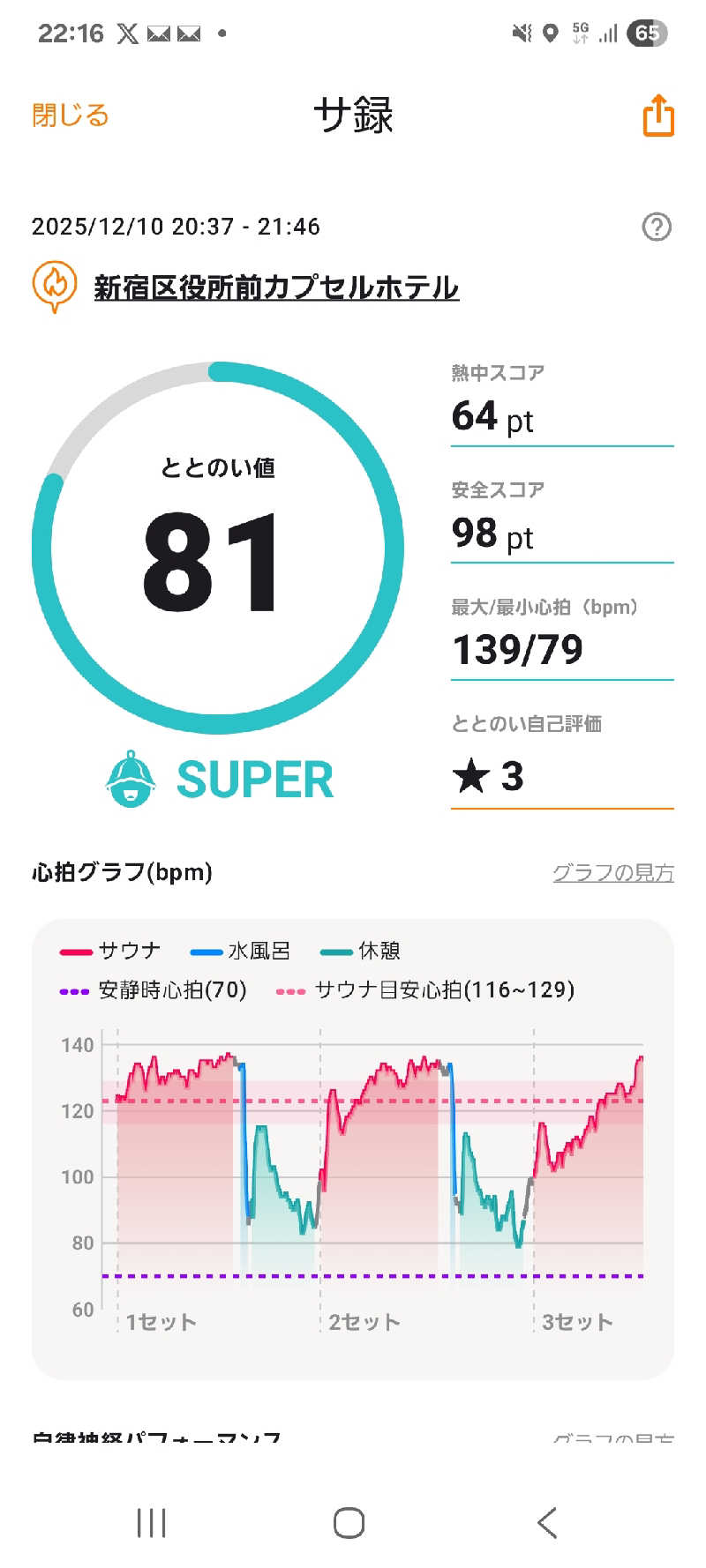The image size is (706, 1568).
Task: Go back with the system back button
Action: click(x=547, y=1522)
